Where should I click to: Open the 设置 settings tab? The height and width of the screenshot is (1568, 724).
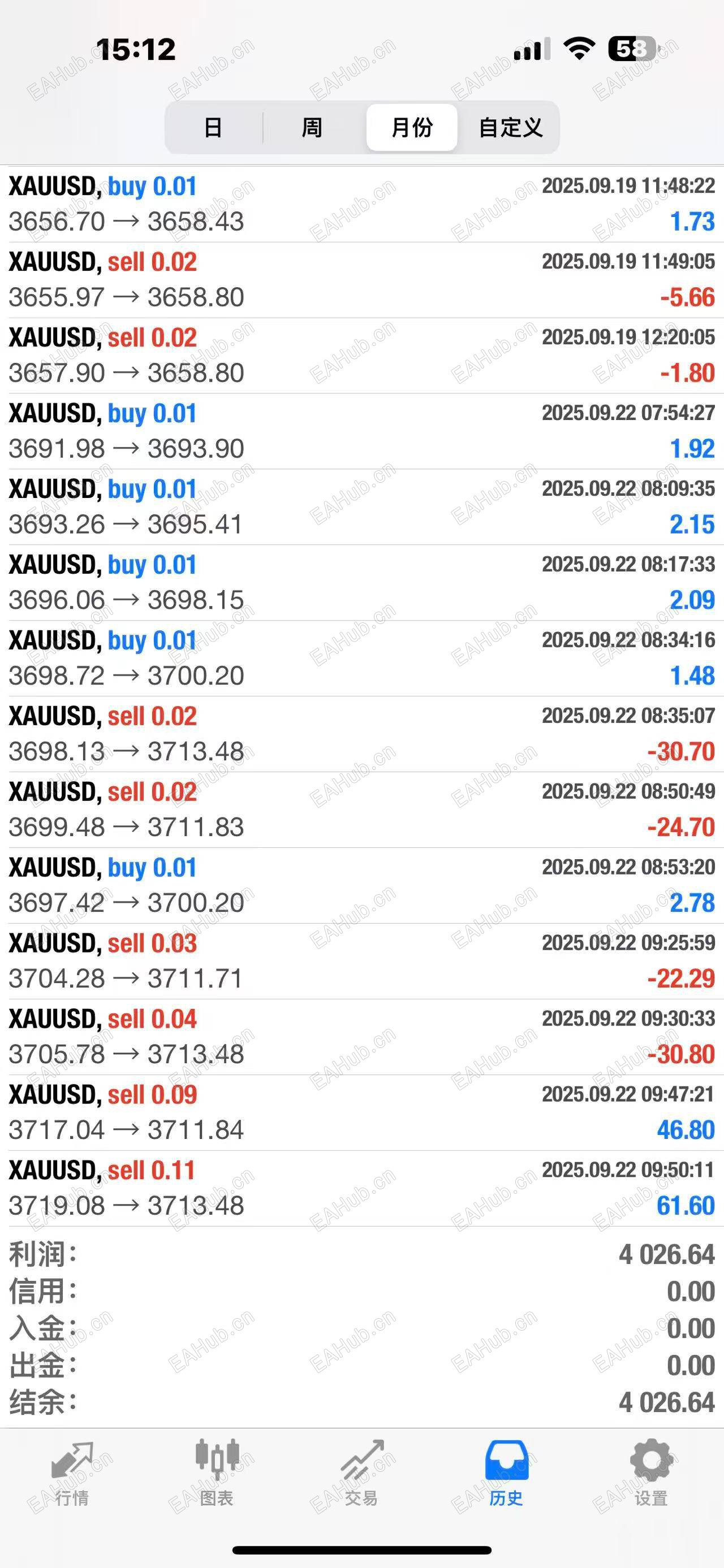point(652,1471)
